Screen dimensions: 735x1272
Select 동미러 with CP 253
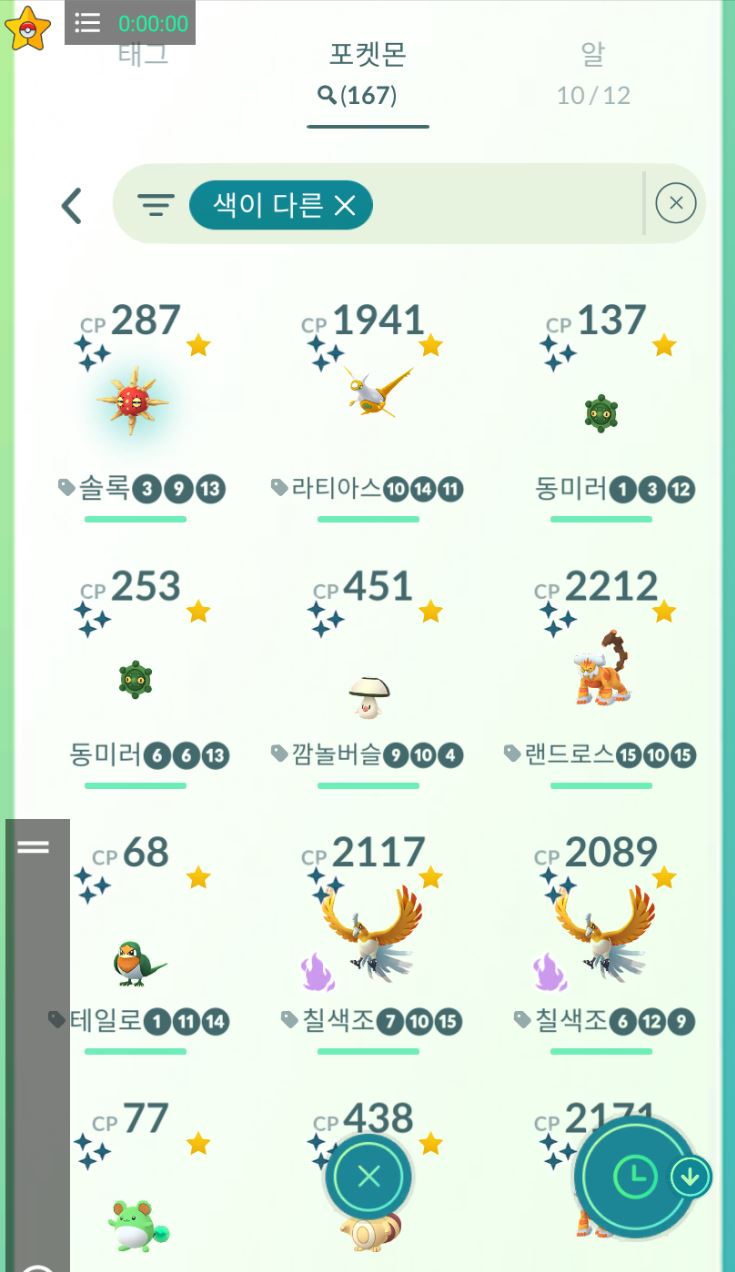click(135, 680)
